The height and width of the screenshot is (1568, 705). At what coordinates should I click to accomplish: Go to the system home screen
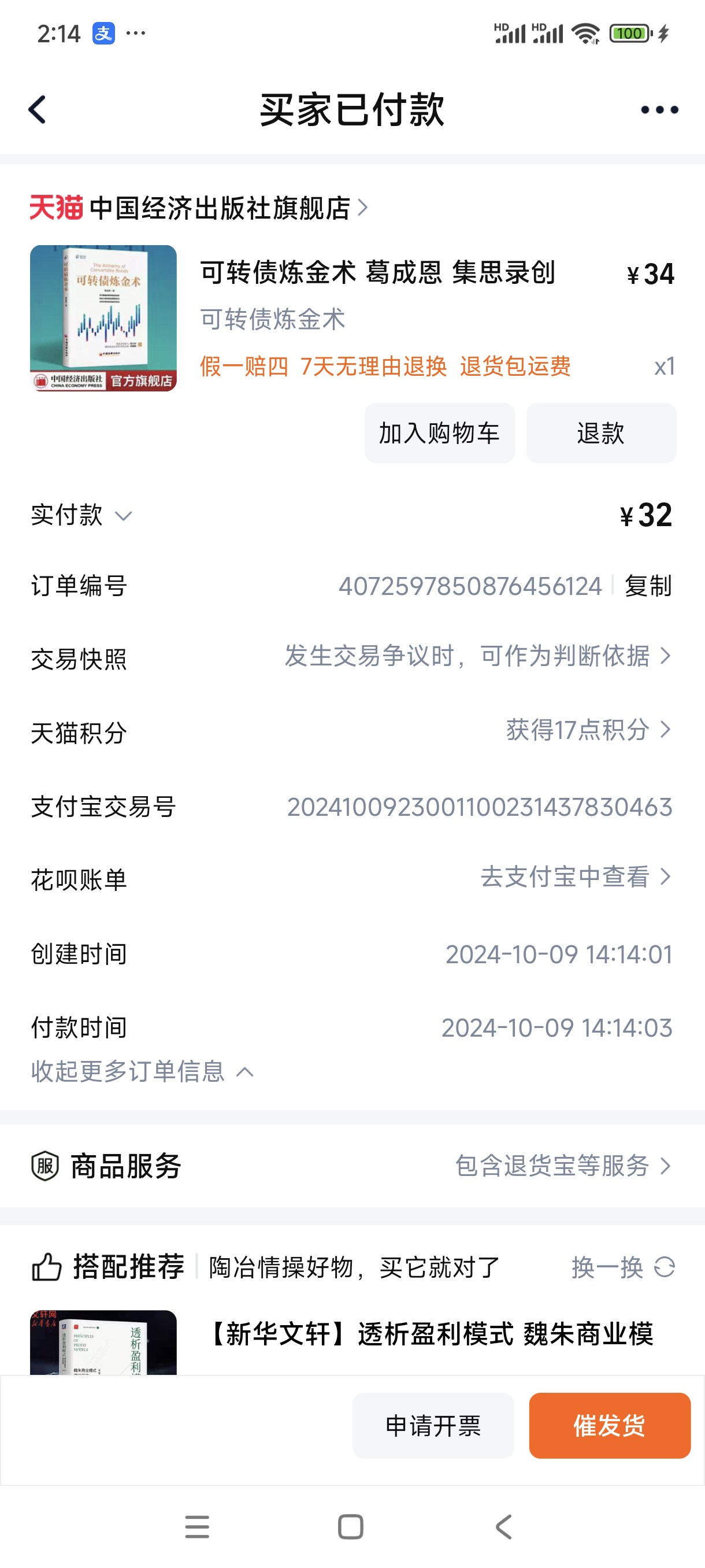350,1526
